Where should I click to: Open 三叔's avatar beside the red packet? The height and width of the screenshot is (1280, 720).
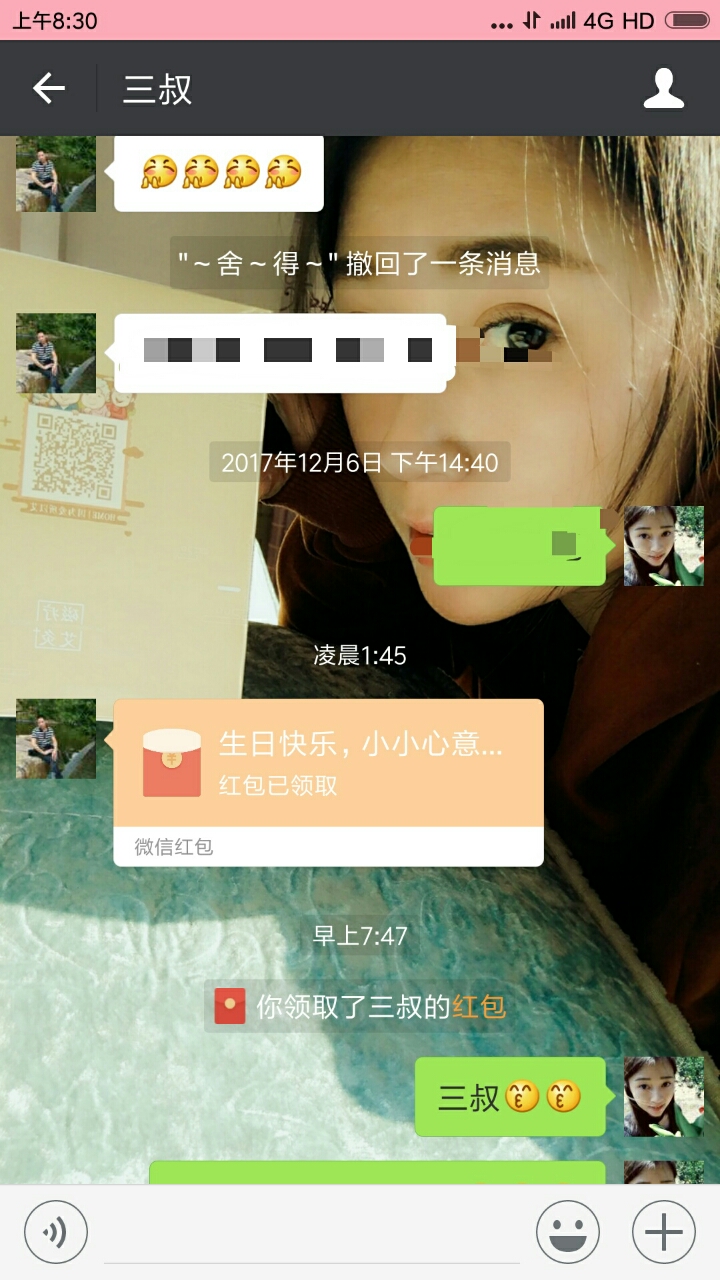(x=56, y=739)
